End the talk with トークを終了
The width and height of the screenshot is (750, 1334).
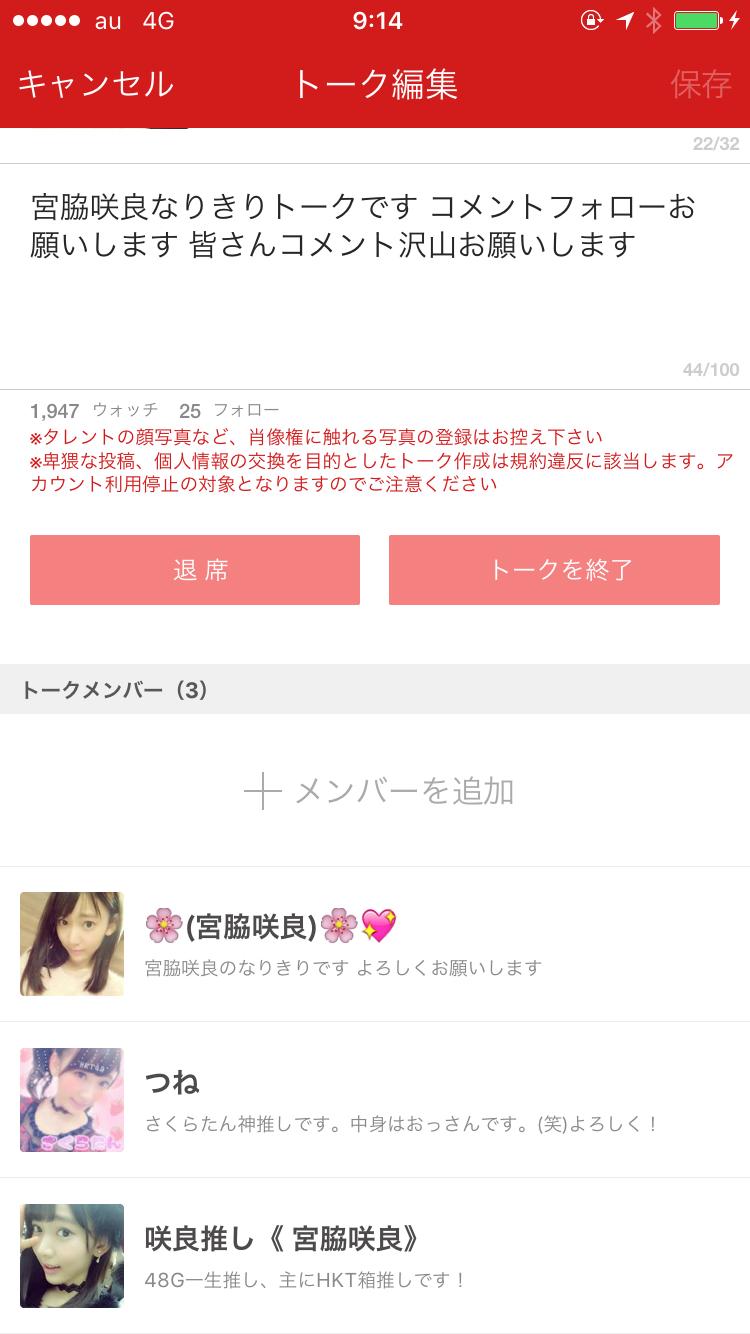click(554, 570)
